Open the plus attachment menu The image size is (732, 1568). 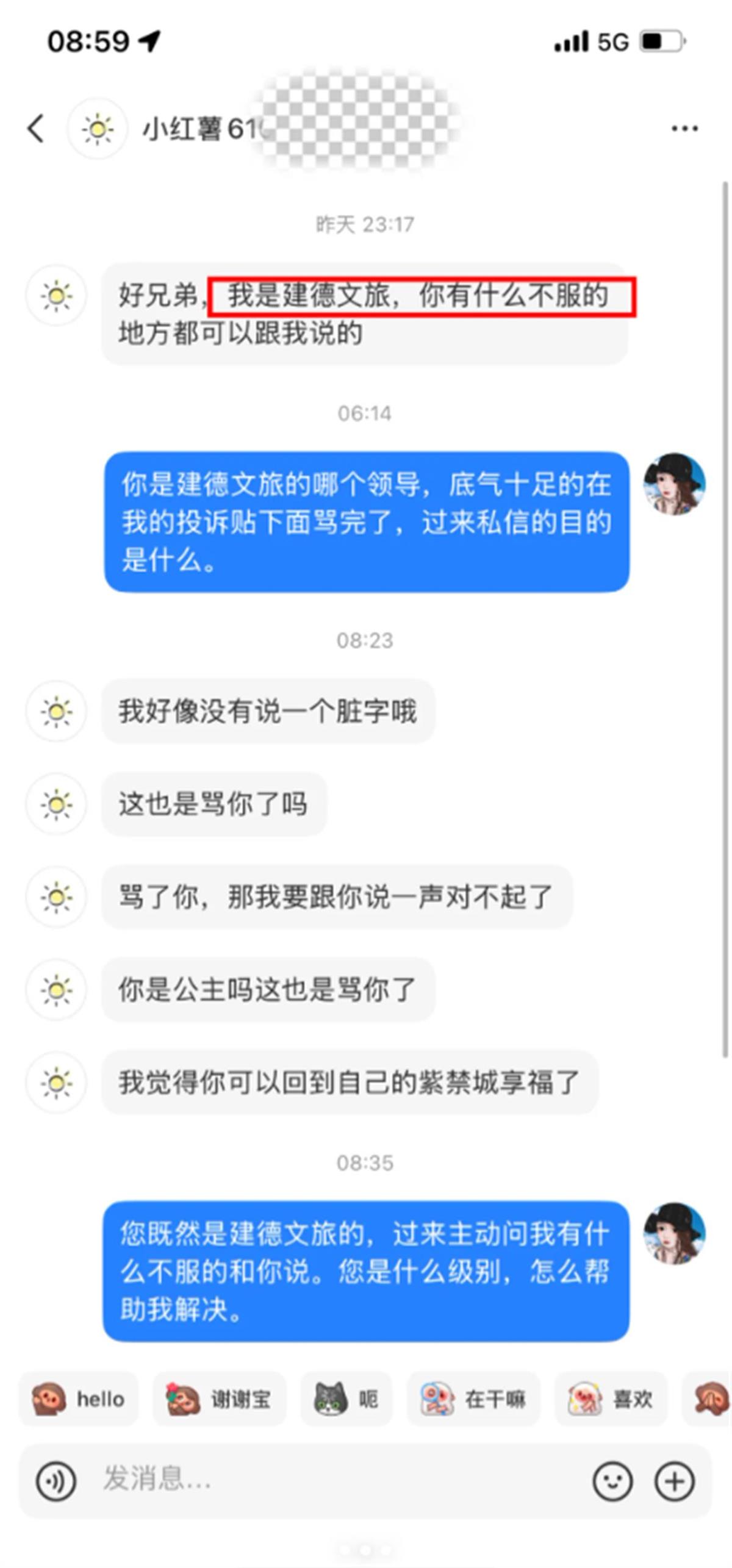click(x=675, y=1480)
